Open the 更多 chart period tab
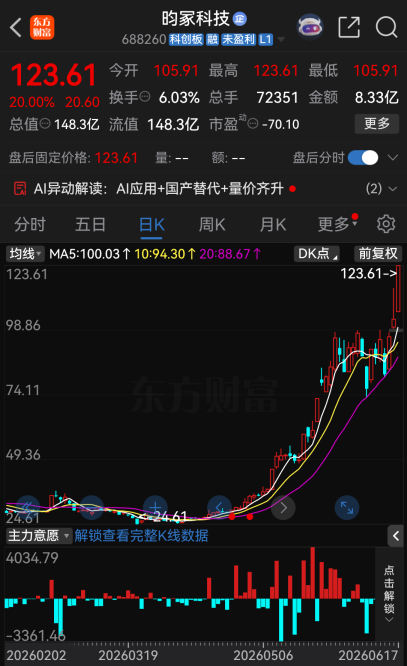This screenshot has width=407, height=666. [337, 224]
